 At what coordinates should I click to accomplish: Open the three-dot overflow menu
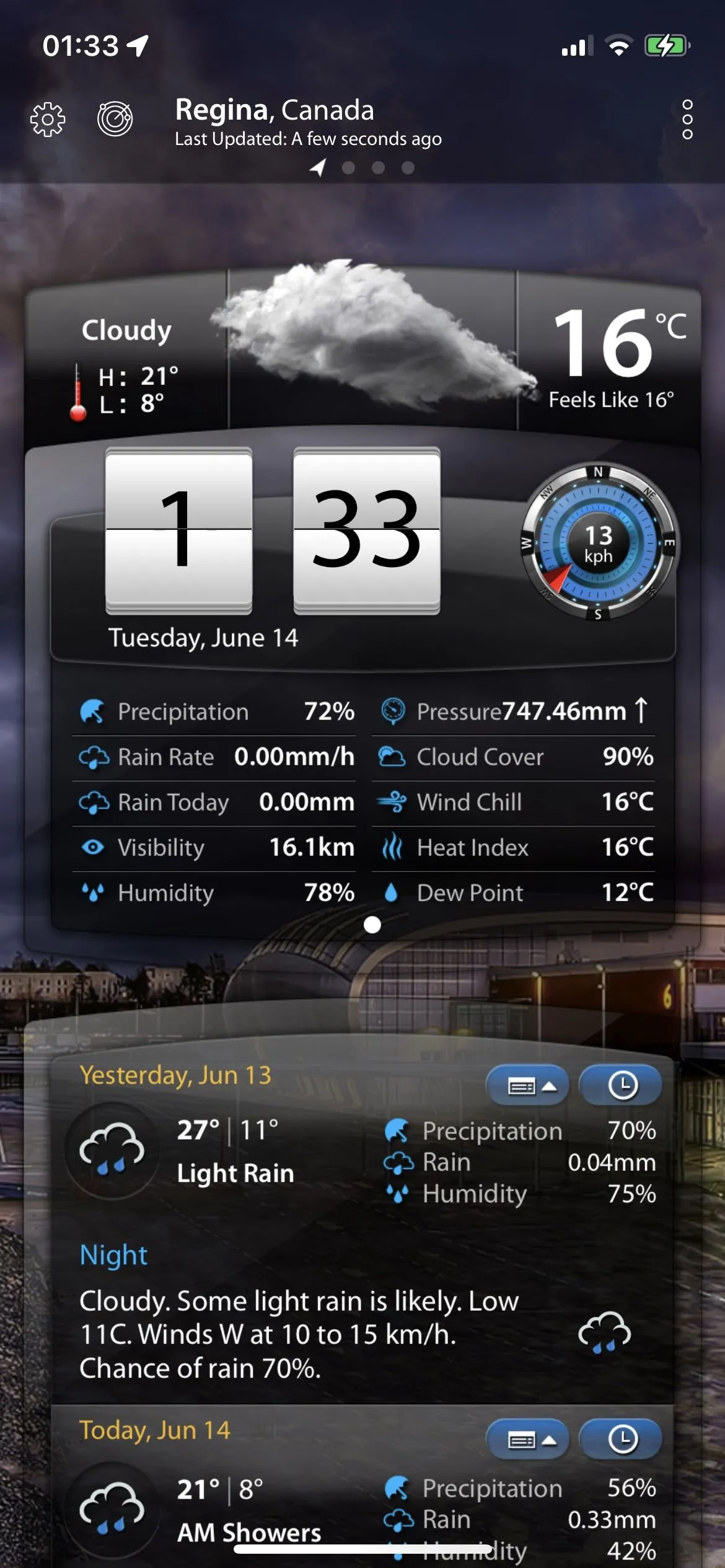(x=687, y=119)
